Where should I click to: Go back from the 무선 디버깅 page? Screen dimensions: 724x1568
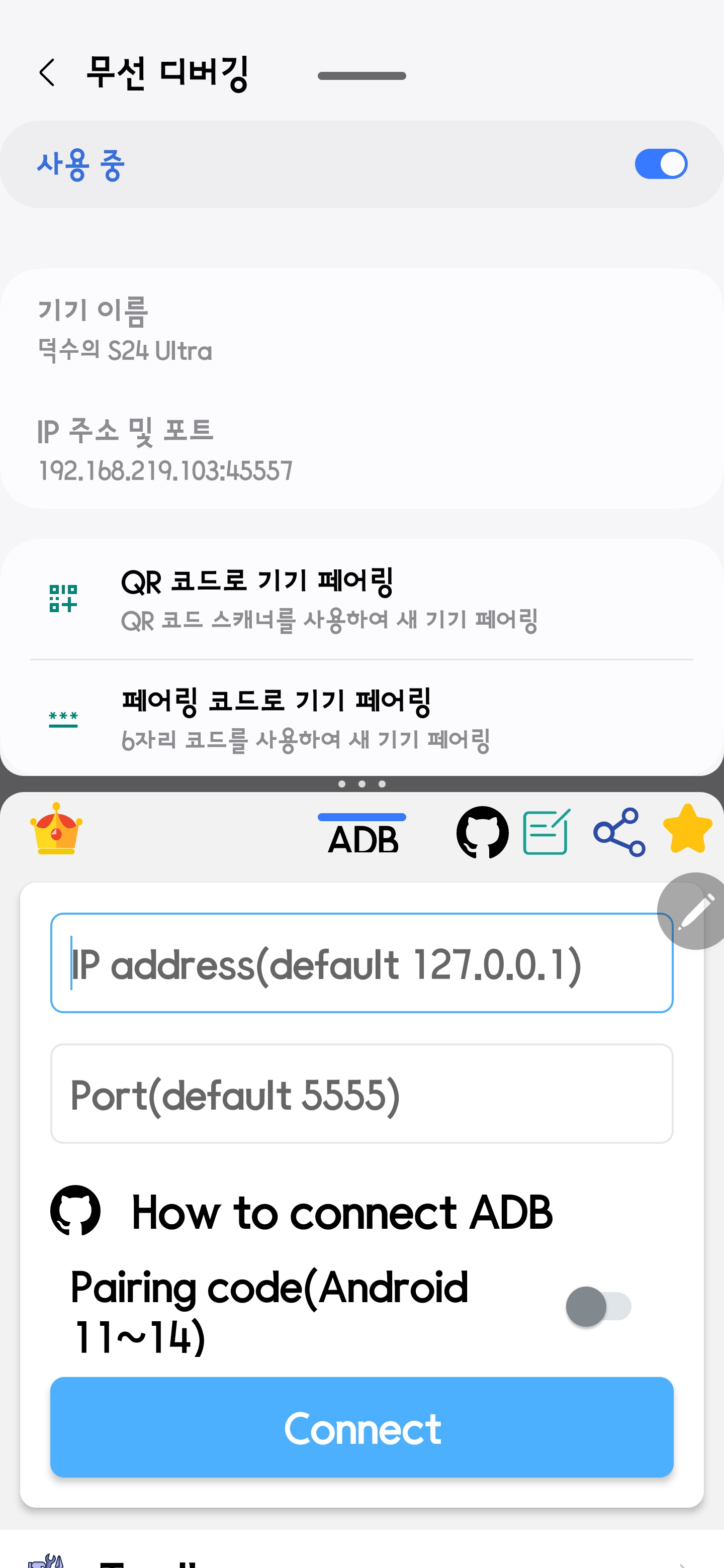(47, 73)
